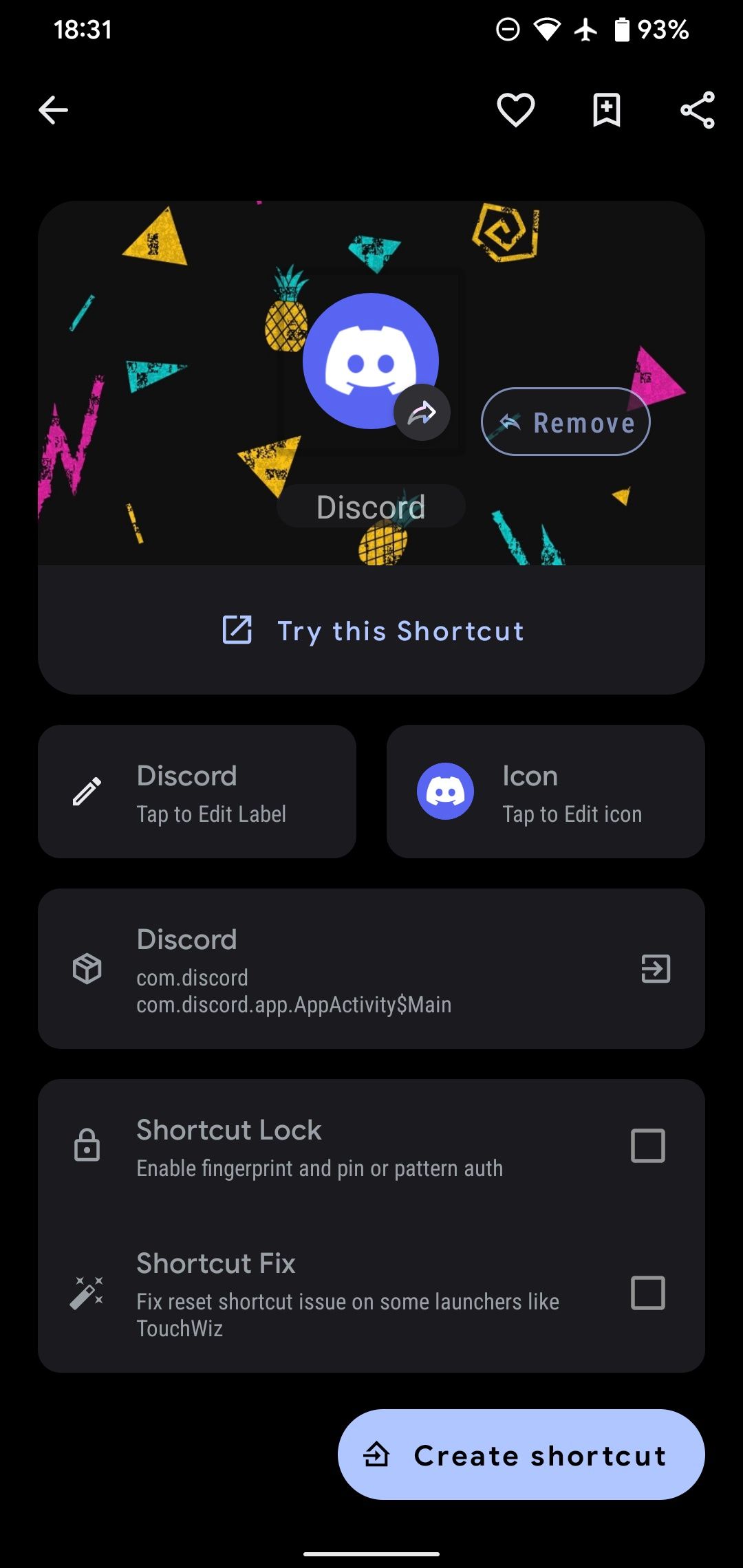Favorite this shortcut with the heart icon
This screenshot has width=743, height=1568.
[x=516, y=111]
